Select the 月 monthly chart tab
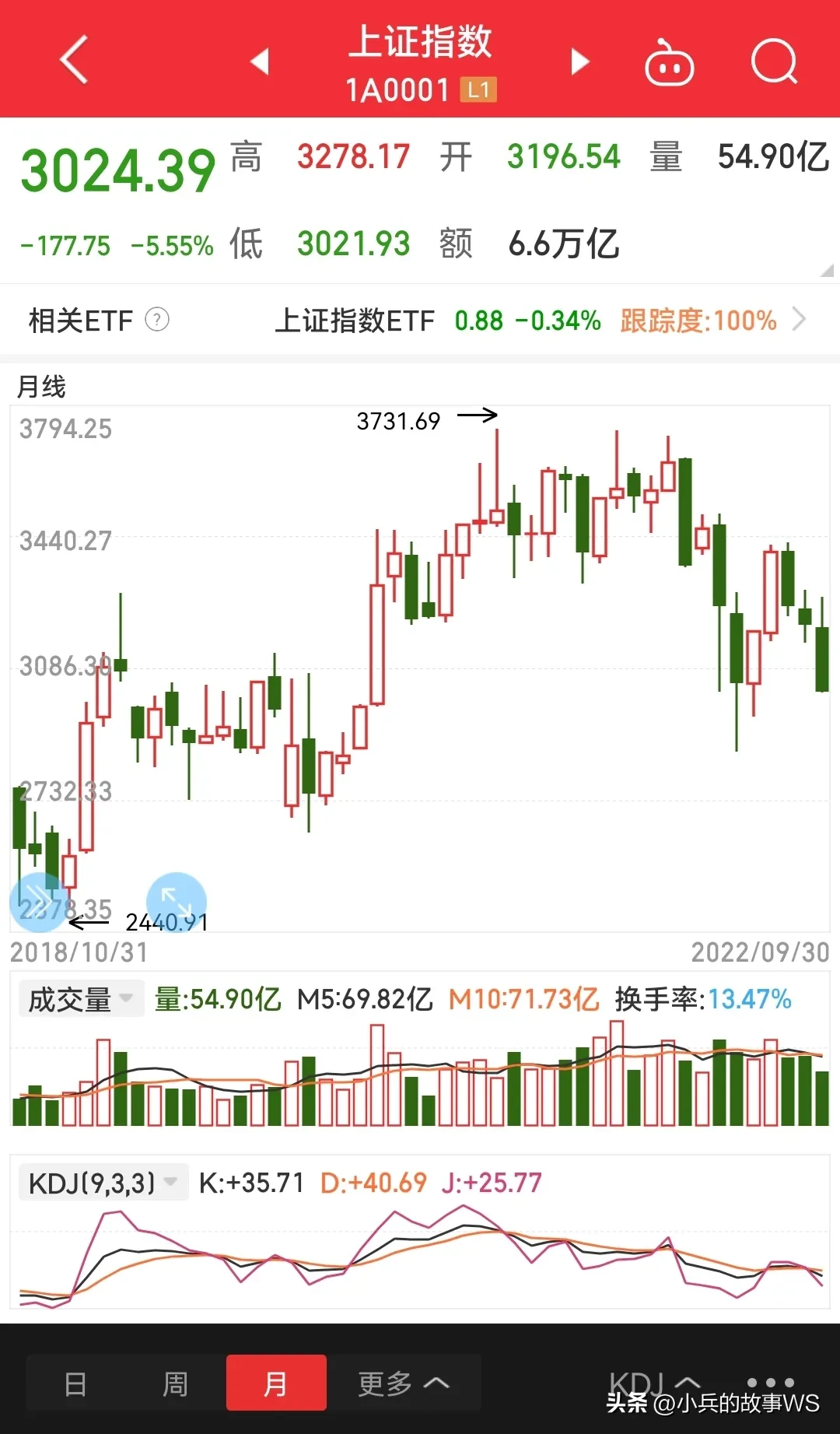This screenshot has height=1434, width=840. click(276, 1383)
